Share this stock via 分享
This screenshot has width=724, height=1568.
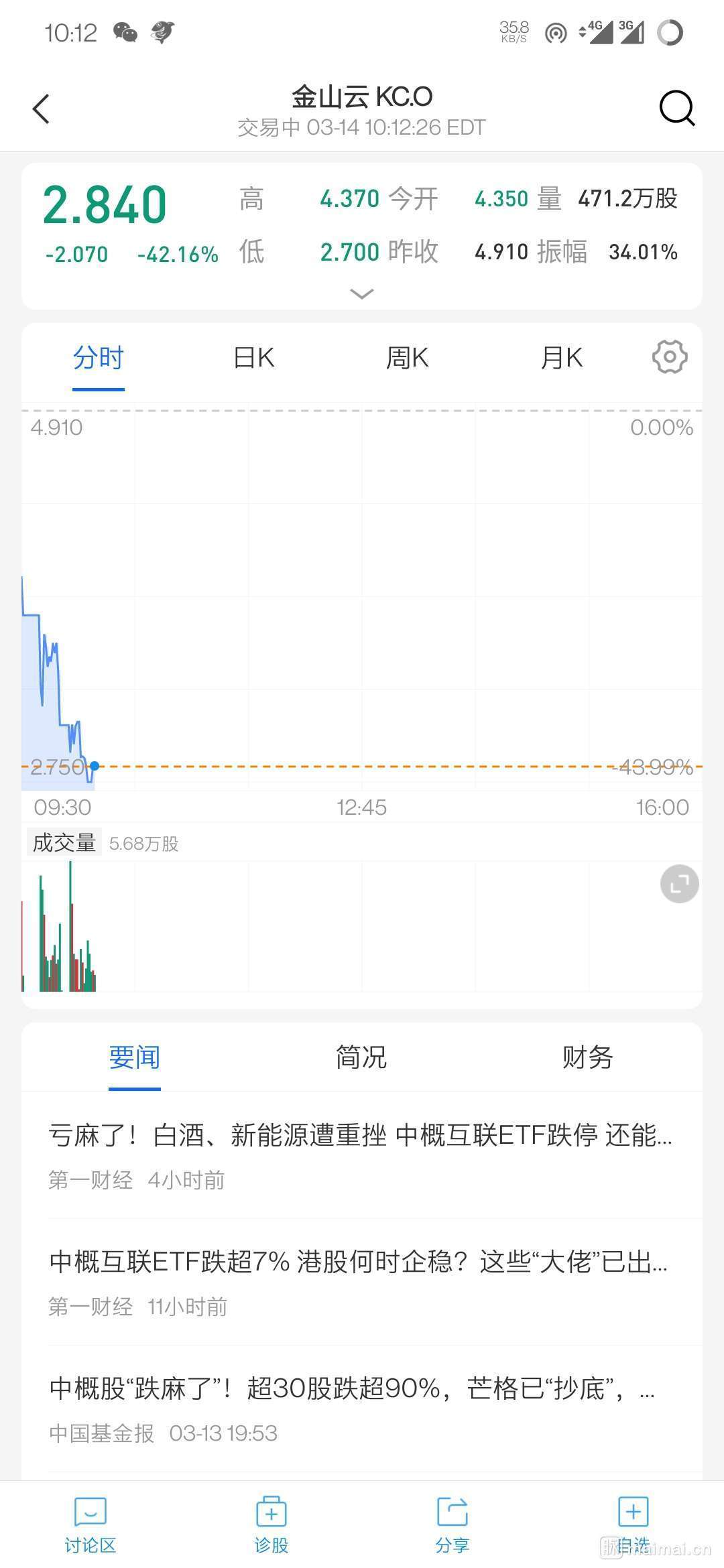tap(452, 1525)
